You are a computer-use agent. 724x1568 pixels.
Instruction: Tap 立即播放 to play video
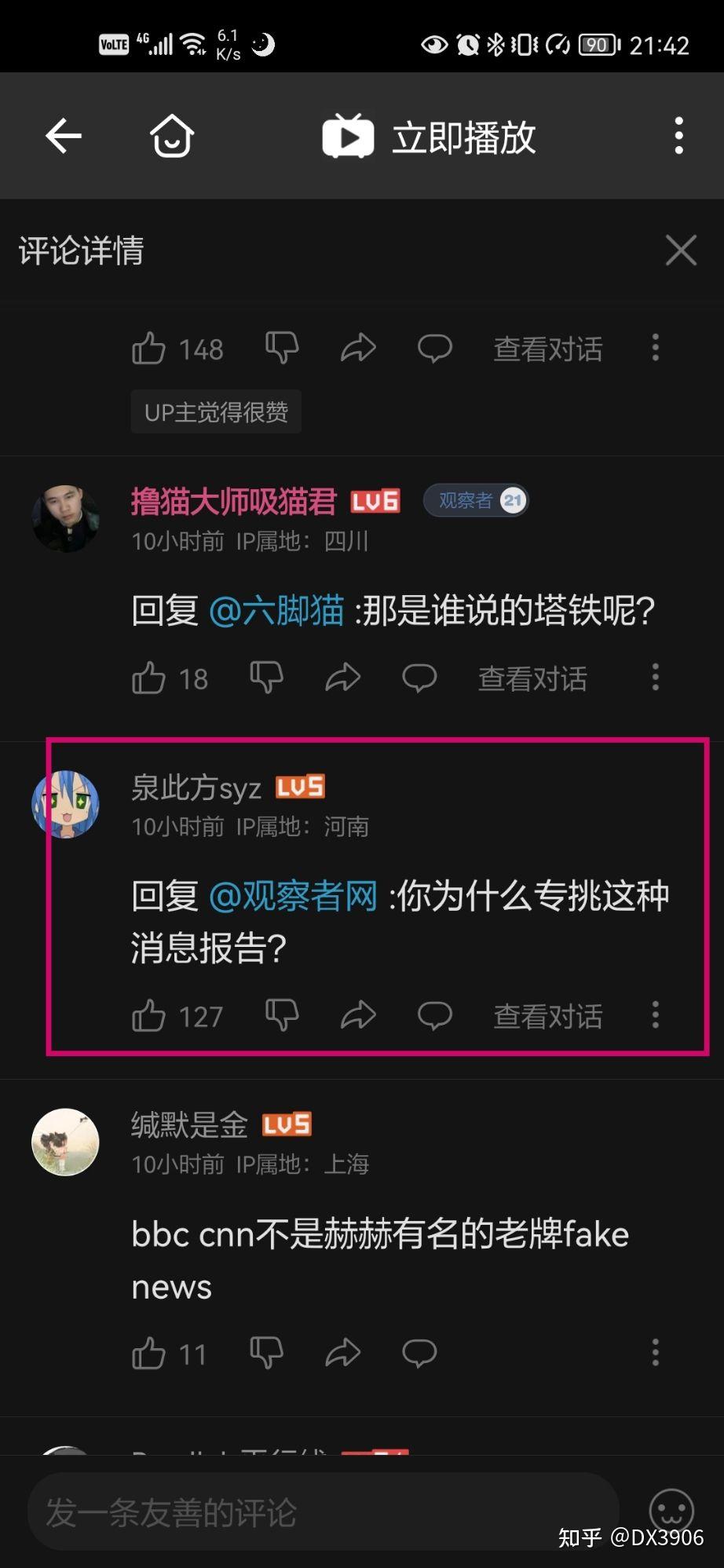coord(430,137)
